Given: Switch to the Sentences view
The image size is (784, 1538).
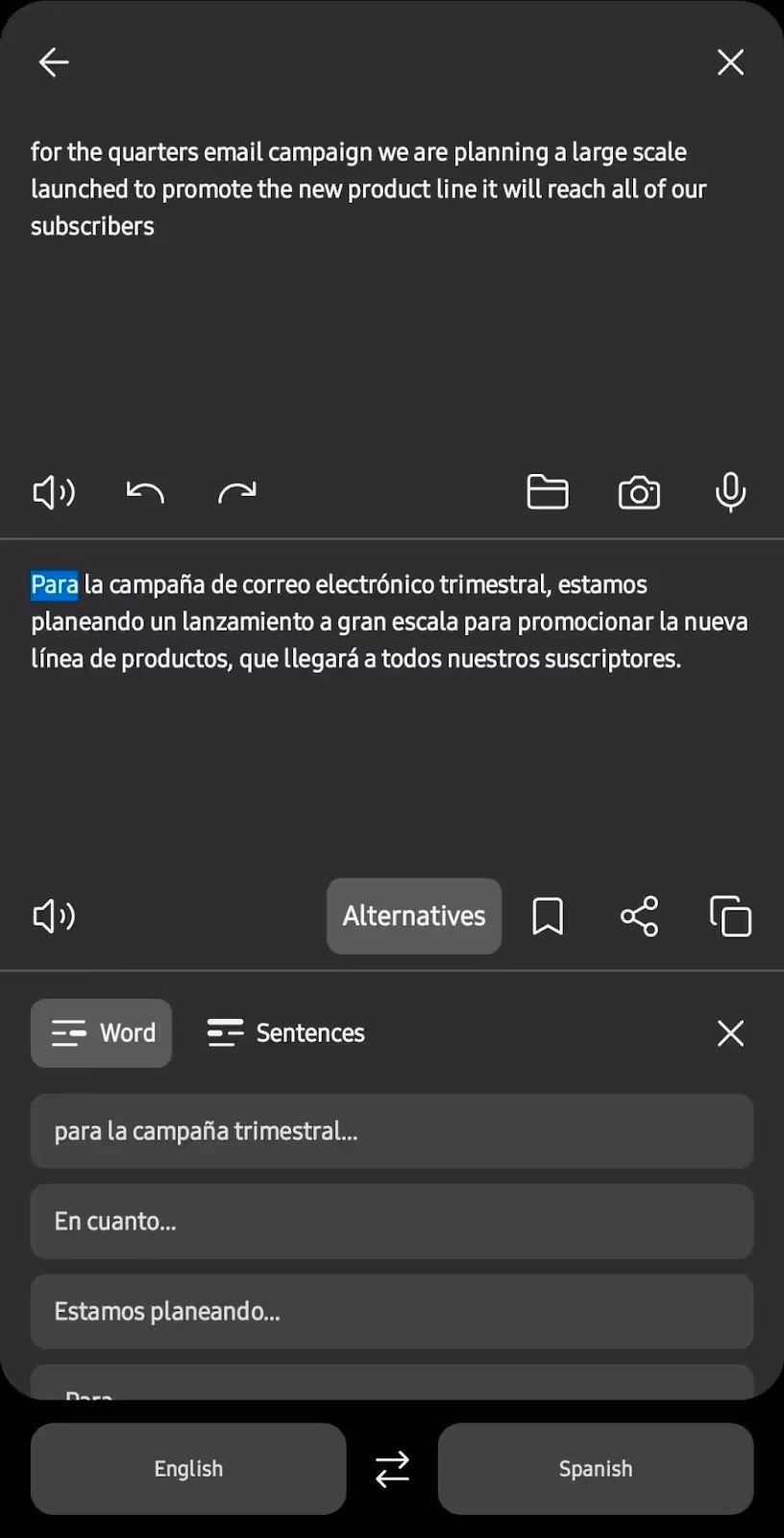Looking at the screenshot, I should tap(284, 1032).
